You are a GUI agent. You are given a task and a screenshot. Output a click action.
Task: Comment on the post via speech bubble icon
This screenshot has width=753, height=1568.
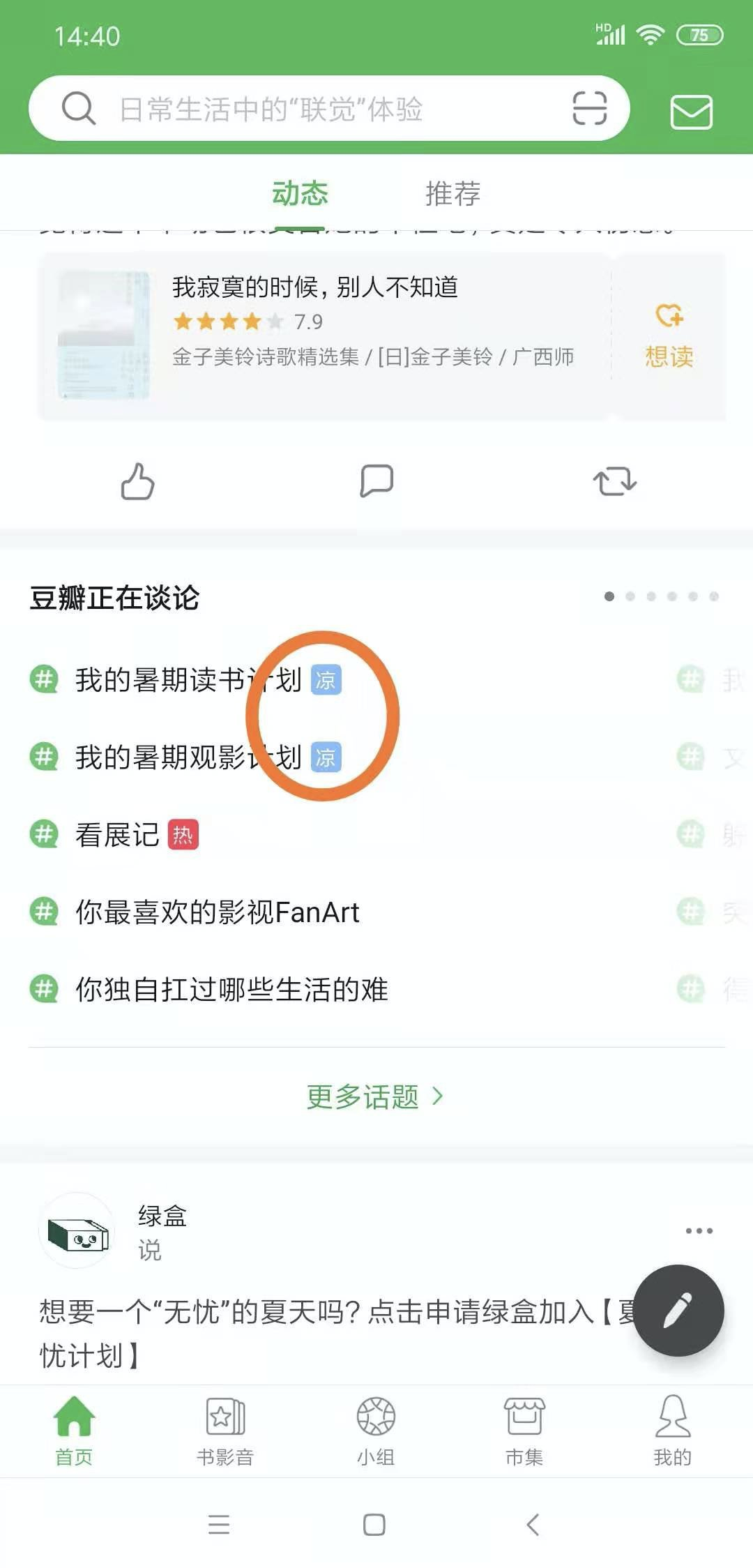tap(376, 481)
